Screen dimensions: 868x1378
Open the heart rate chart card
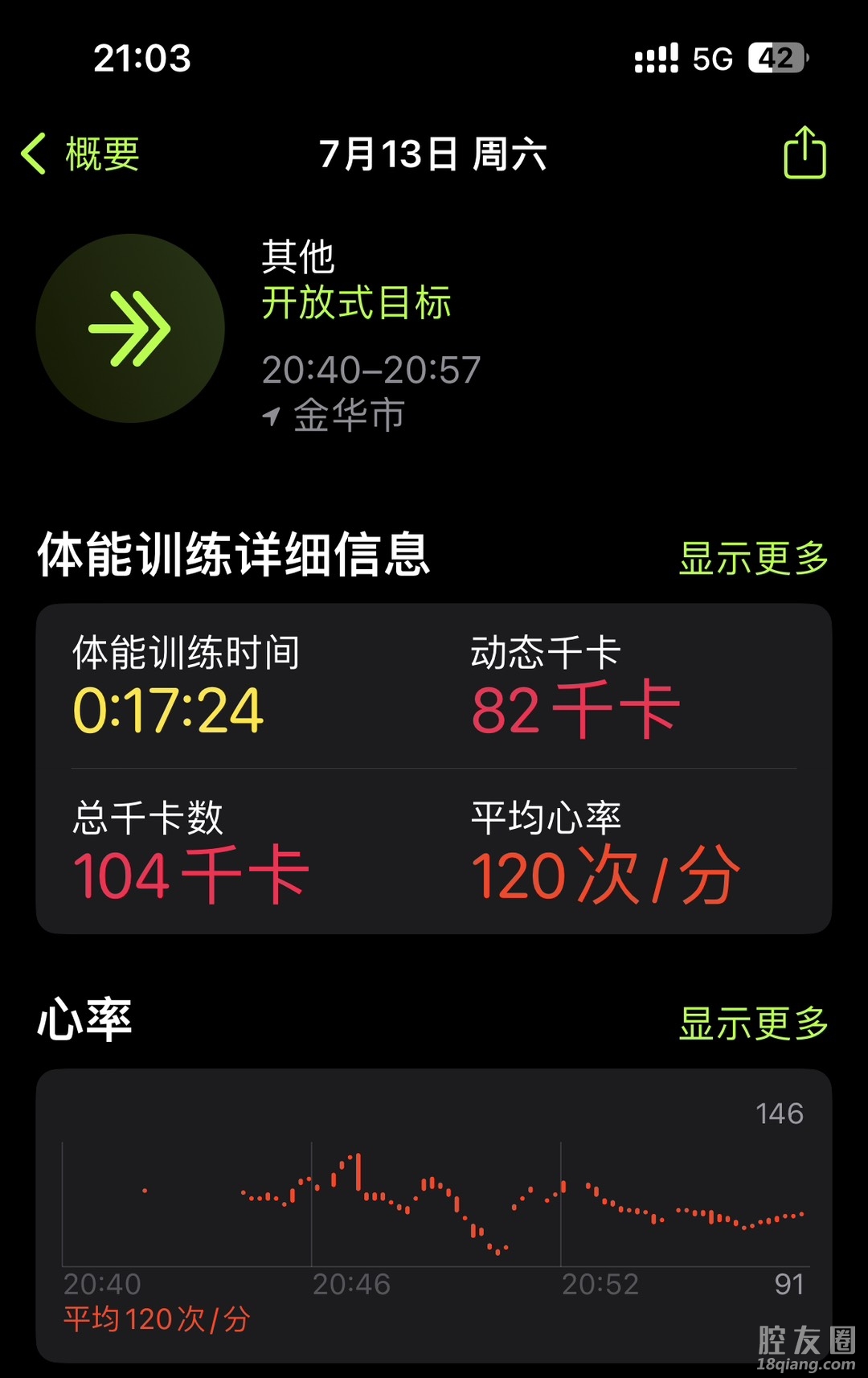coord(434,1214)
